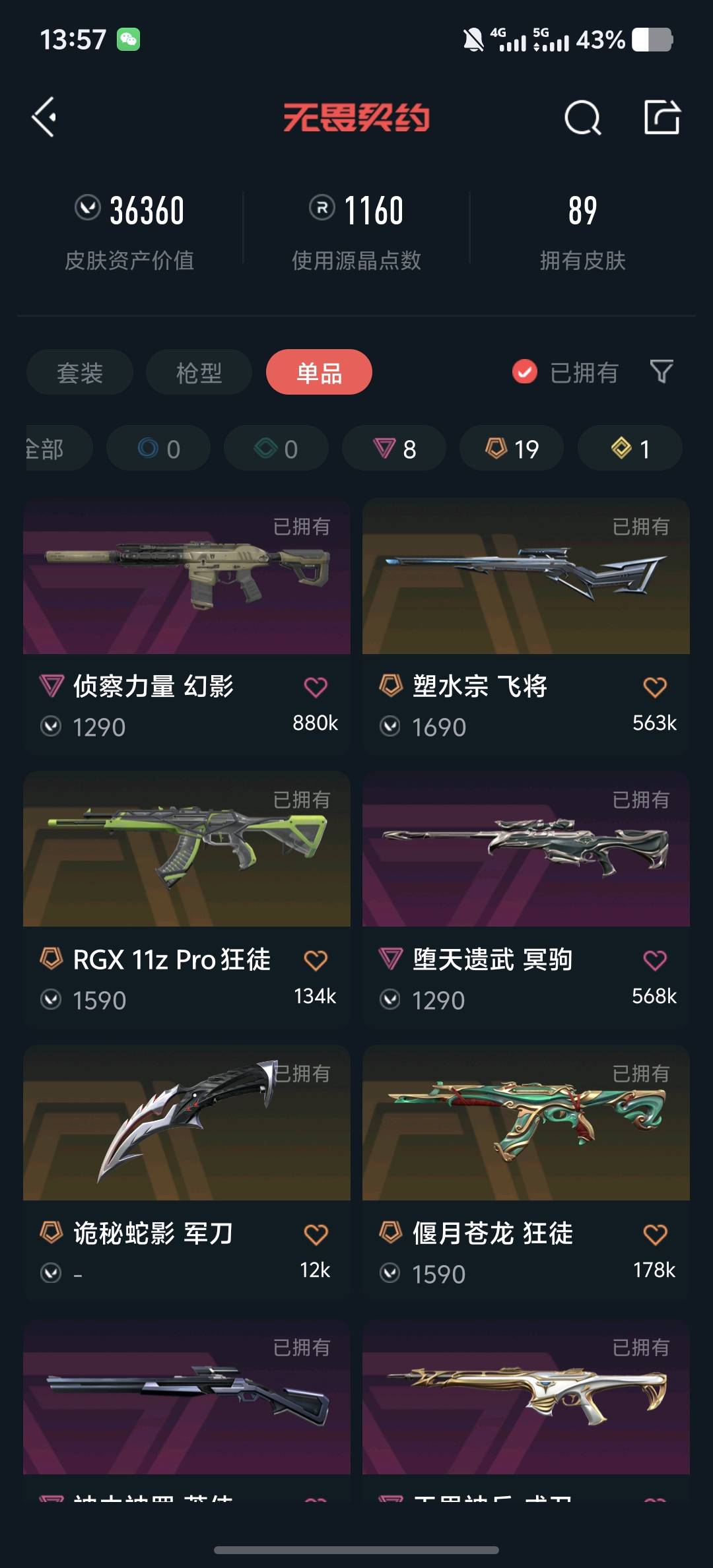Image resolution: width=713 pixels, height=1568 pixels.
Task: Go back using the arrow icon
Action: (x=44, y=117)
